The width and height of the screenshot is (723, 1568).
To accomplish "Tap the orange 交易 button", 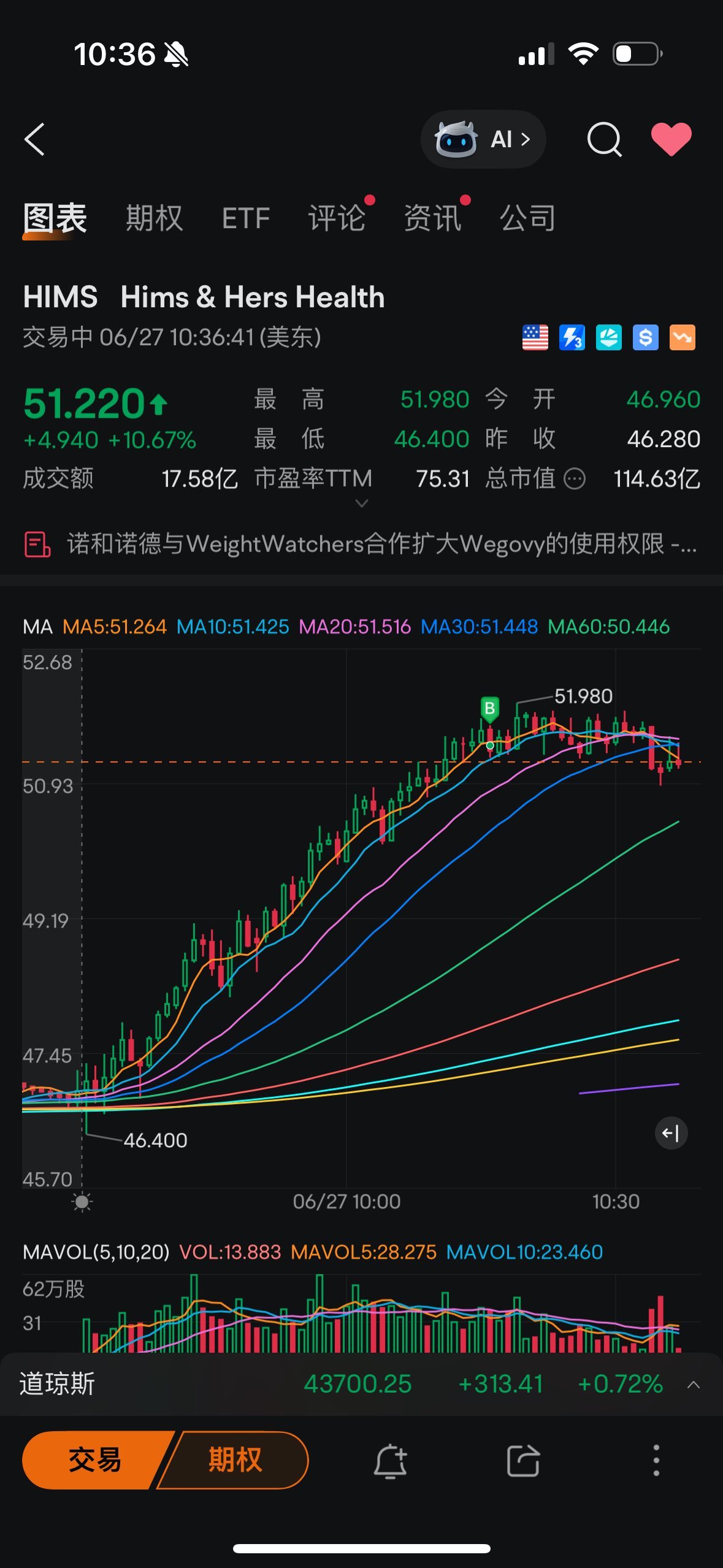I will (x=95, y=1460).
